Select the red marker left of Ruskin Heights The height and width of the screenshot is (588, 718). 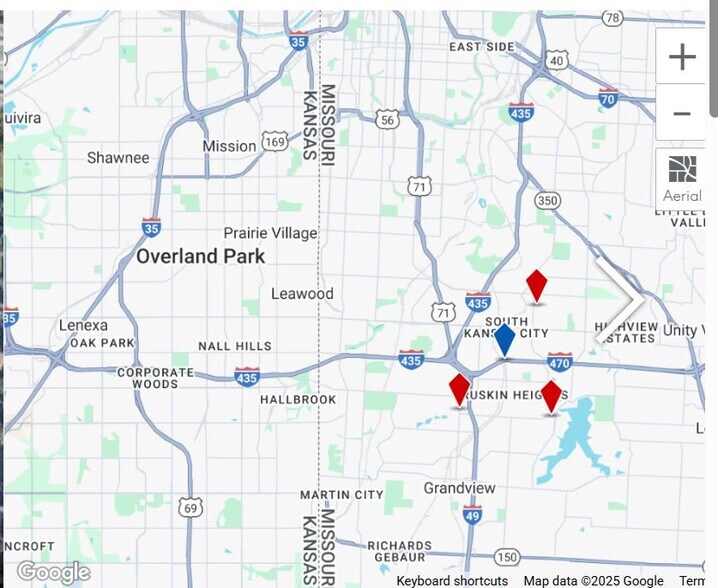(x=460, y=390)
